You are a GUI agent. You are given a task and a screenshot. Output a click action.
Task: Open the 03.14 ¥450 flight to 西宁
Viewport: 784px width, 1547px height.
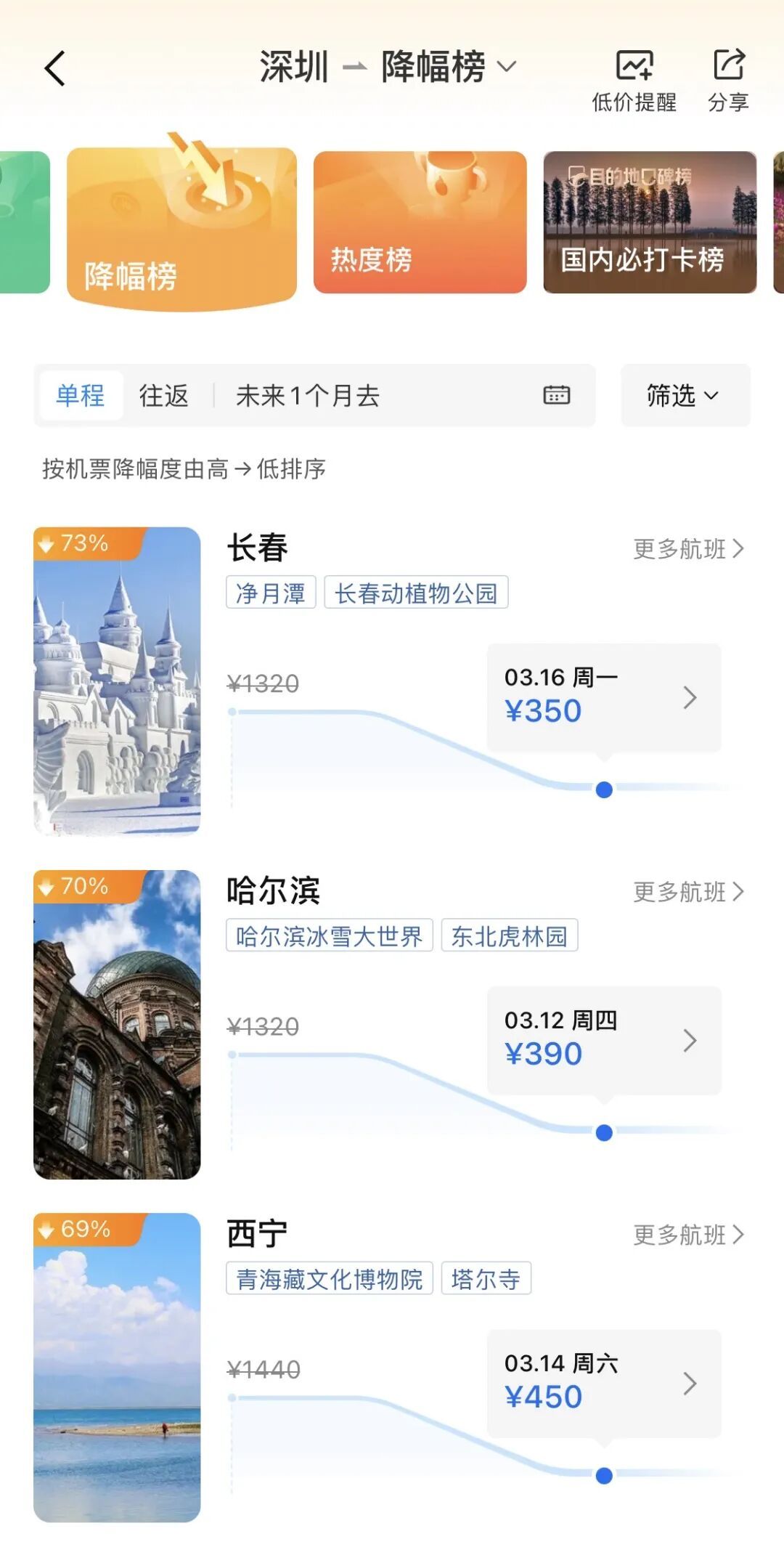tap(603, 1383)
